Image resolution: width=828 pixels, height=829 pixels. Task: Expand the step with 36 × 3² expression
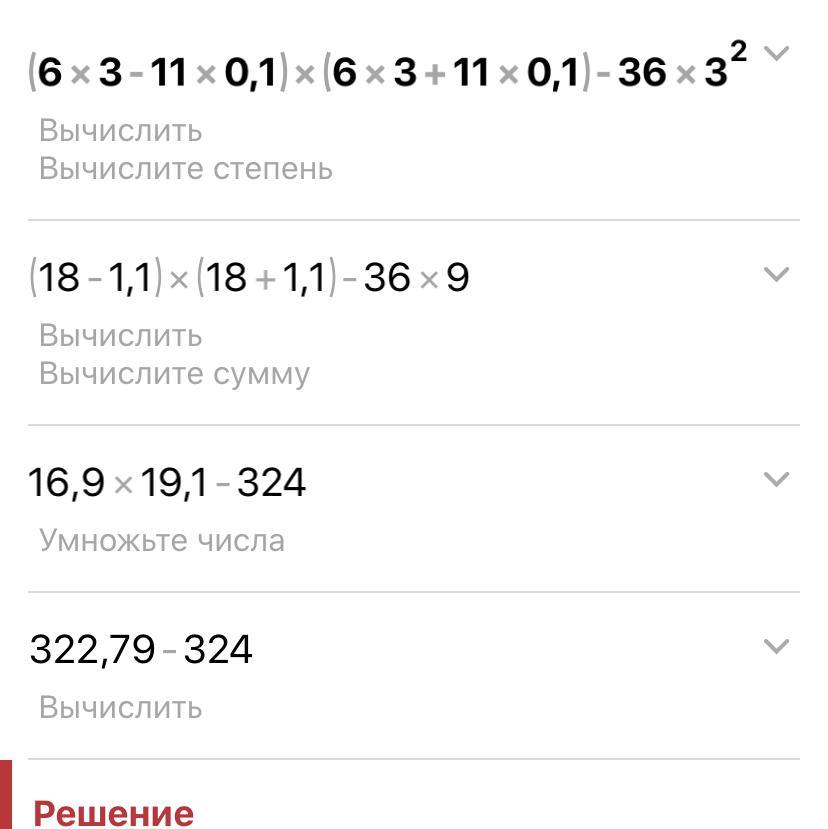[776, 53]
